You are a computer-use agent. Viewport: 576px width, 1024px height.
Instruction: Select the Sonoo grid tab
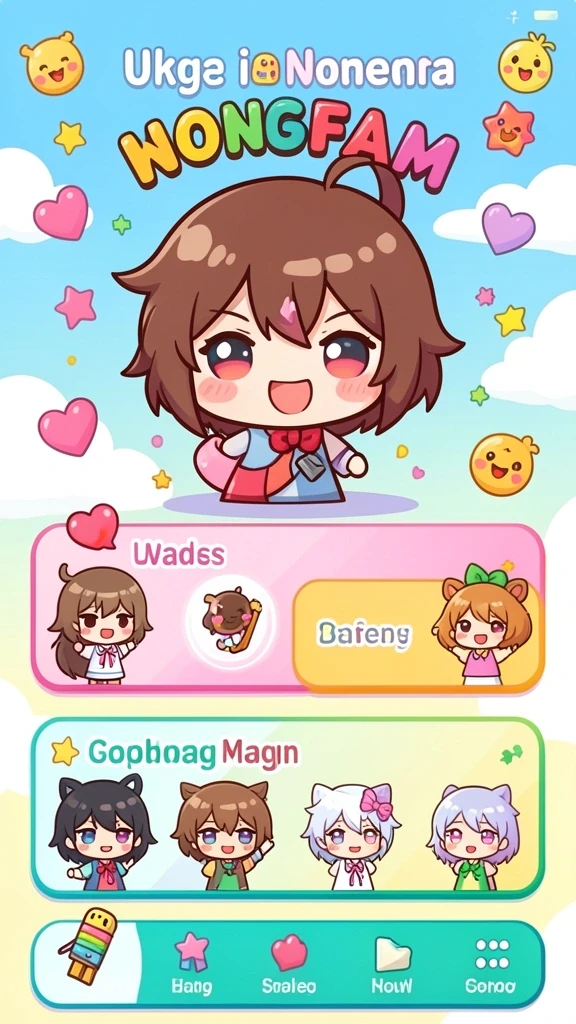[490, 965]
